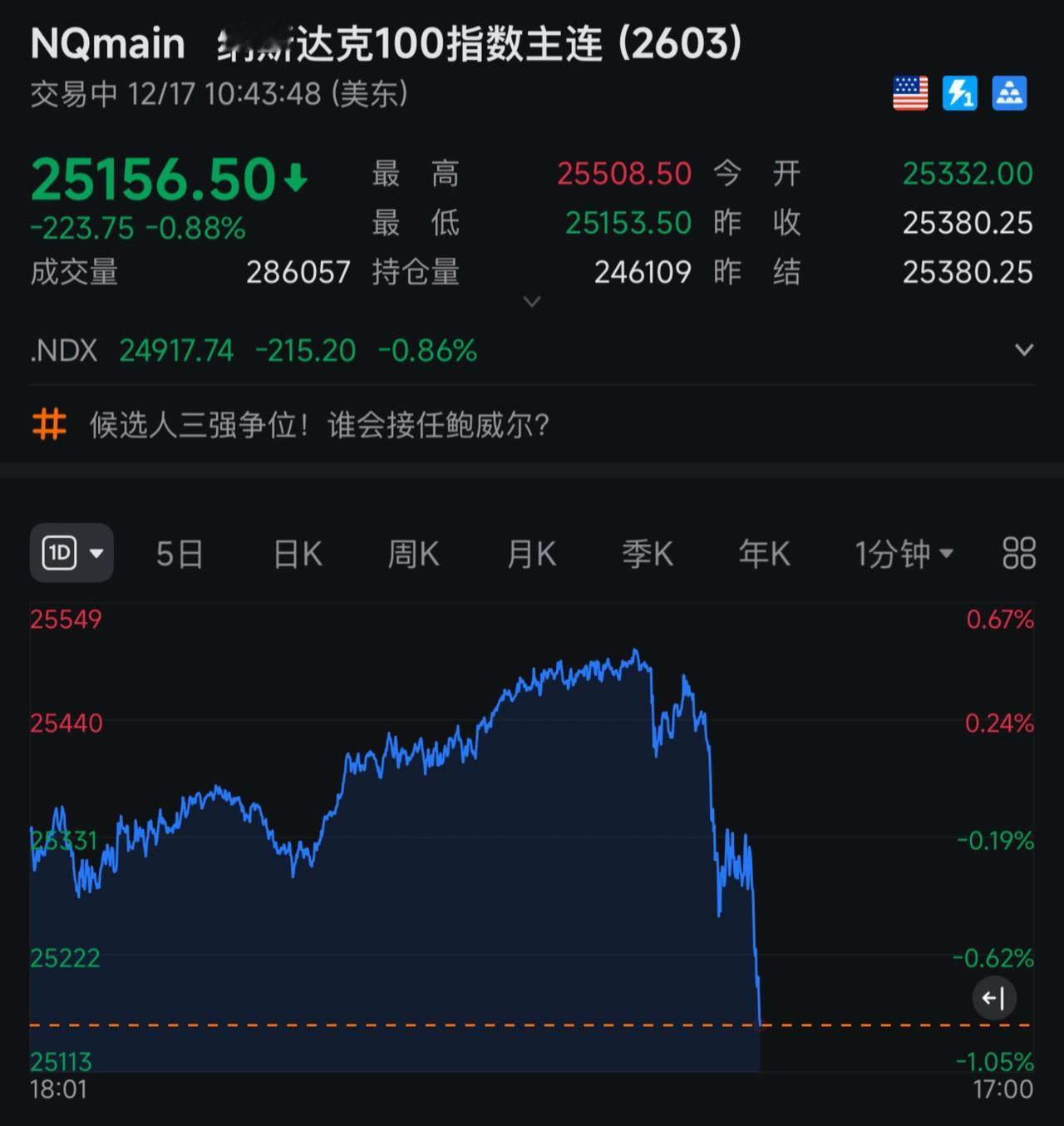Image resolution: width=1064 pixels, height=1126 pixels.
Task: Select the 季K quarterly option
Action: (647, 554)
